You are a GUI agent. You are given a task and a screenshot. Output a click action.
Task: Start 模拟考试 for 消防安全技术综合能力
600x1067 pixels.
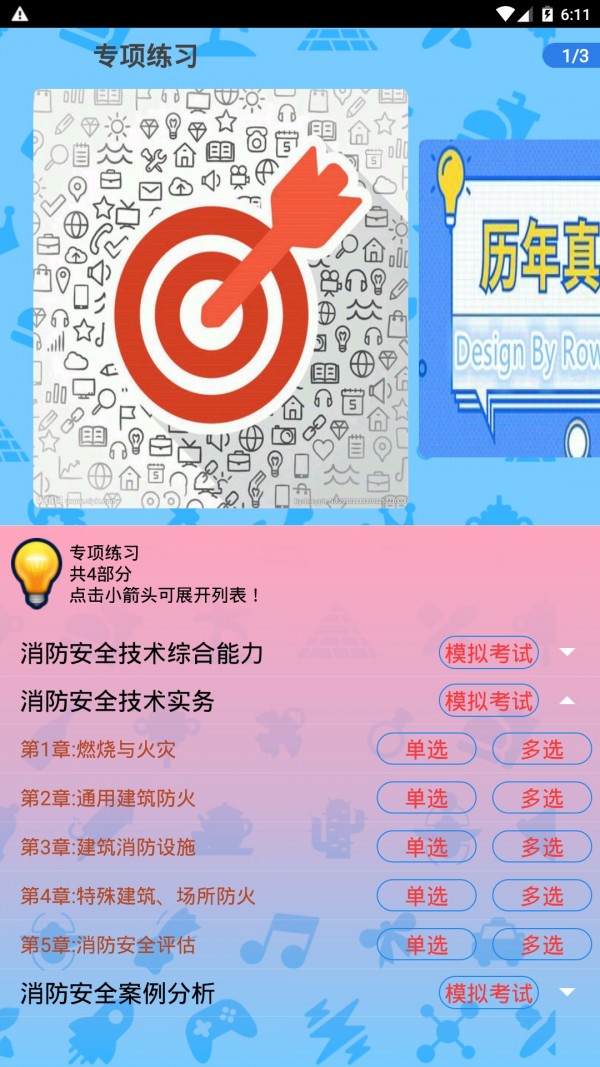tap(489, 653)
